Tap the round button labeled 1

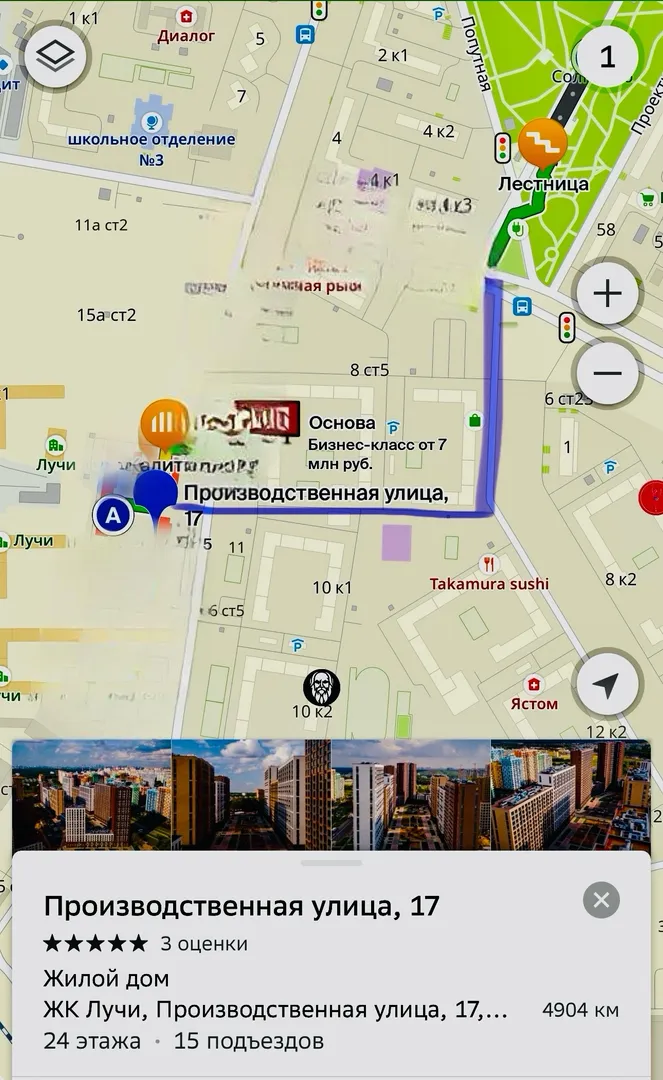(x=607, y=57)
